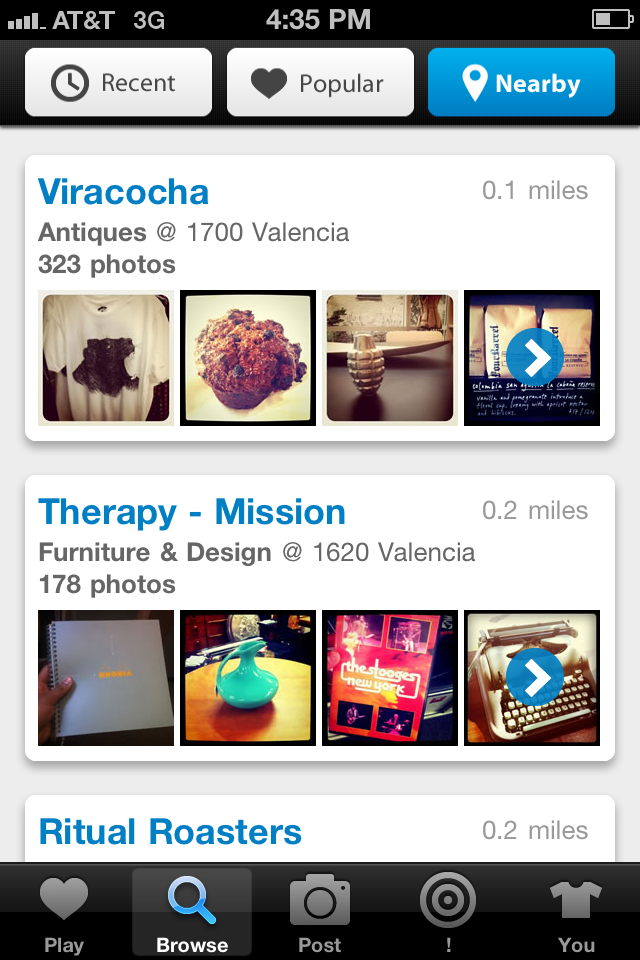Open the Ritual Roasters place
This screenshot has height=960, width=640.
[x=170, y=832]
